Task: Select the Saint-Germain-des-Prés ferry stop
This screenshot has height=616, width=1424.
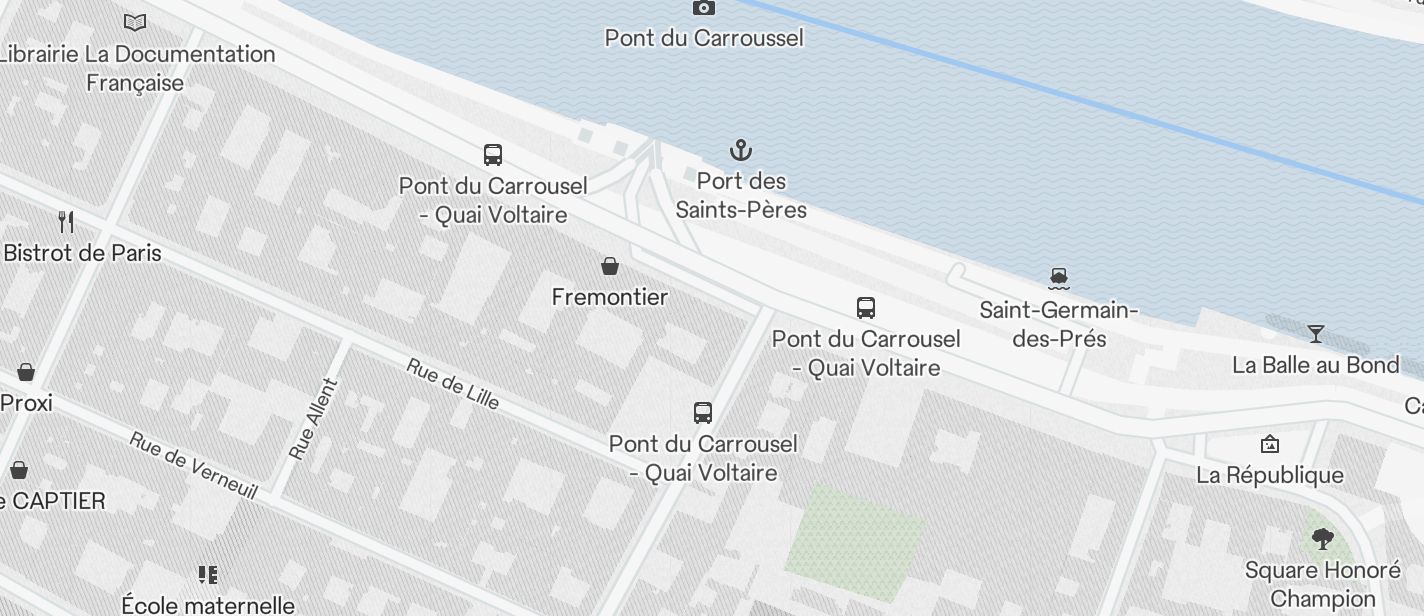Action: tap(1059, 277)
